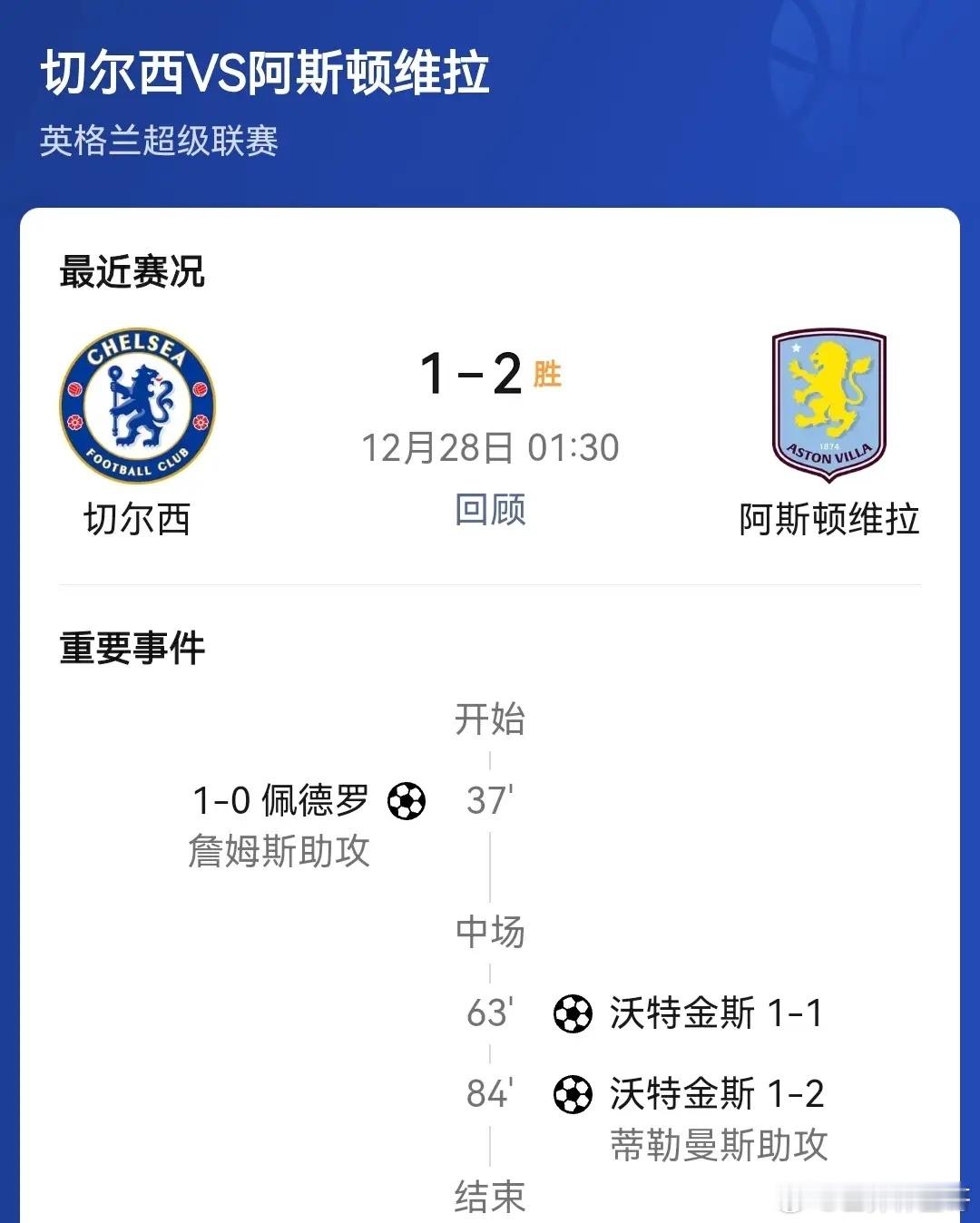Select the 阿斯顿维拉 team name
Viewport: 980px width, 1223px height.
pos(830,517)
